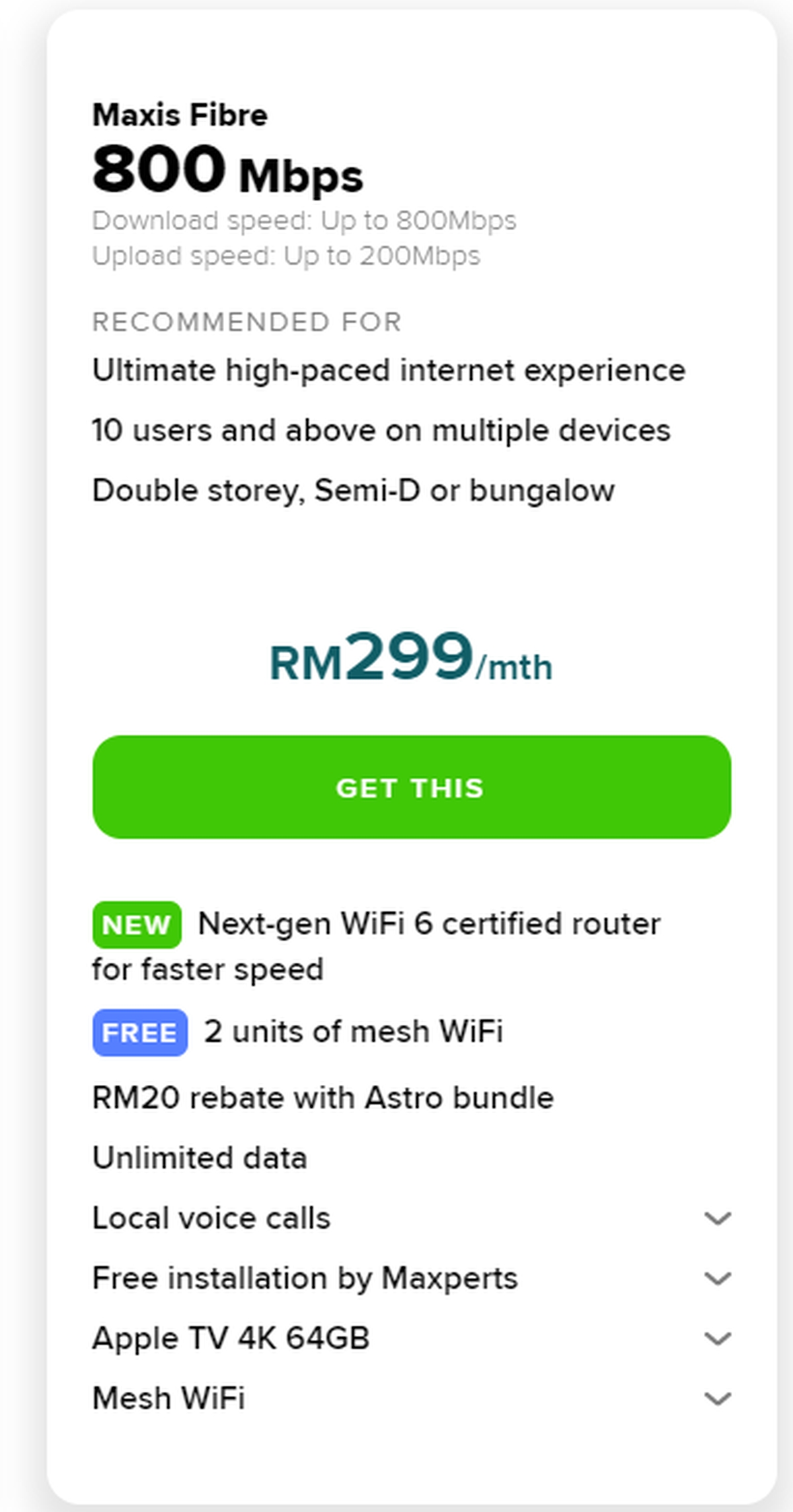Tap the green GET THIS button

point(411,787)
